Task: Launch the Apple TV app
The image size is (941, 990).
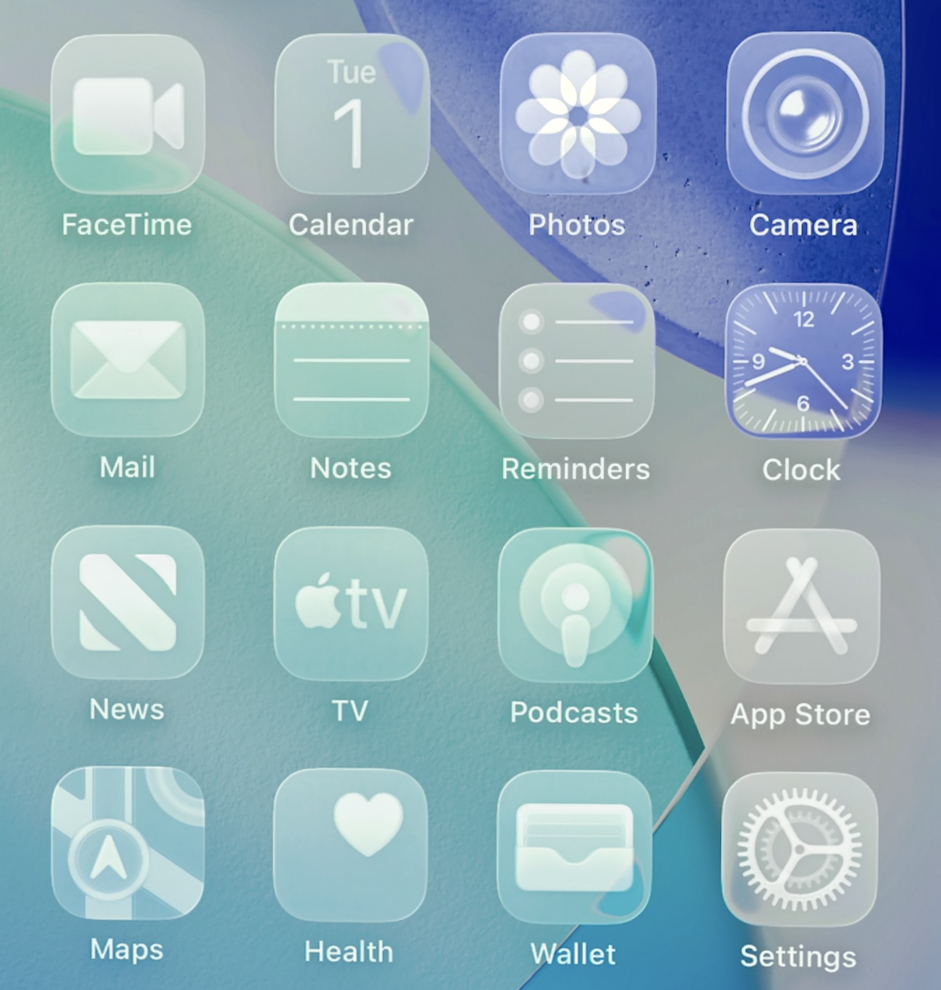Action: (351, 603)
